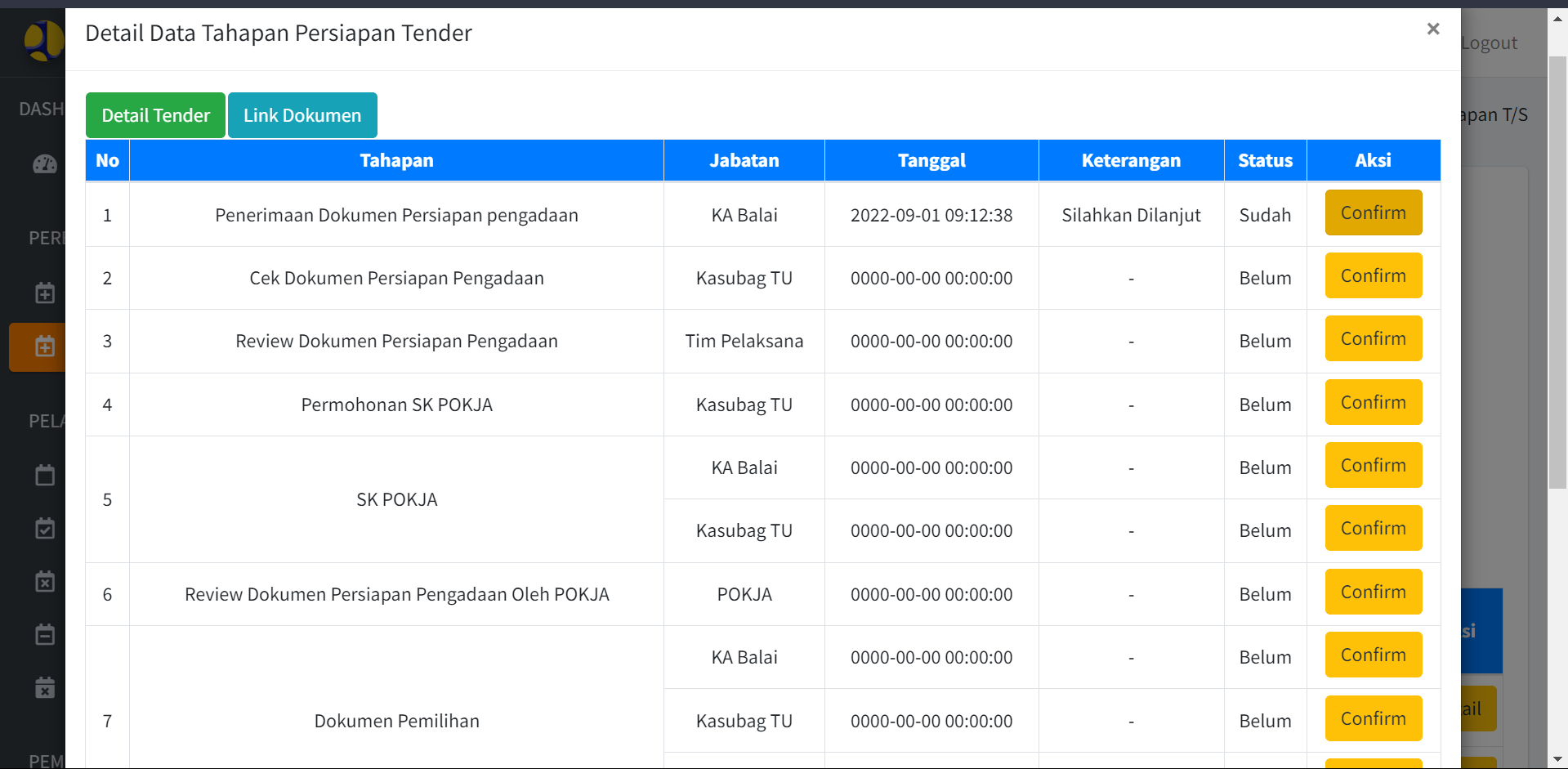Confirm the Tim Pelaksana review row
The image size is (1568, 769).
(1373, 338)
